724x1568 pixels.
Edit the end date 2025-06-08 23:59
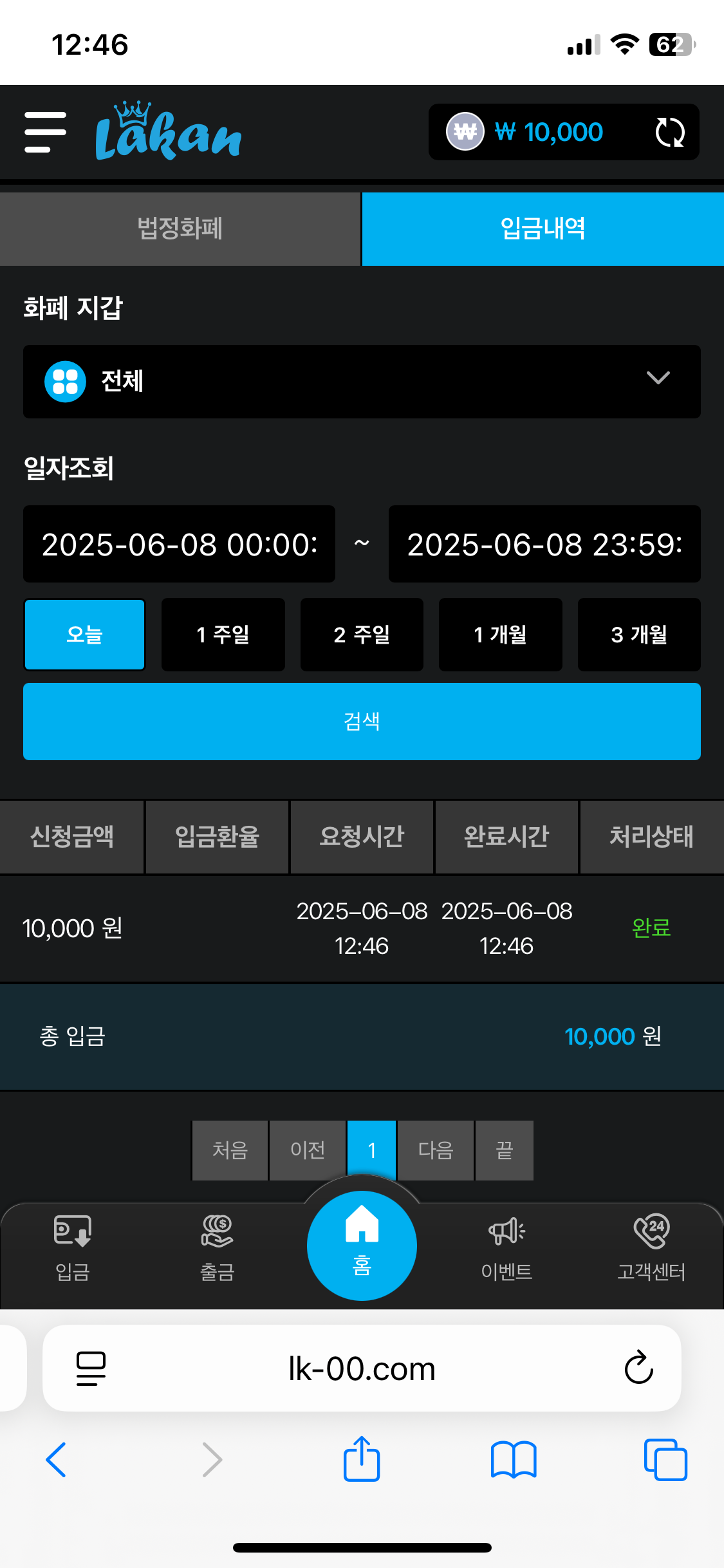tap(544, 545)
